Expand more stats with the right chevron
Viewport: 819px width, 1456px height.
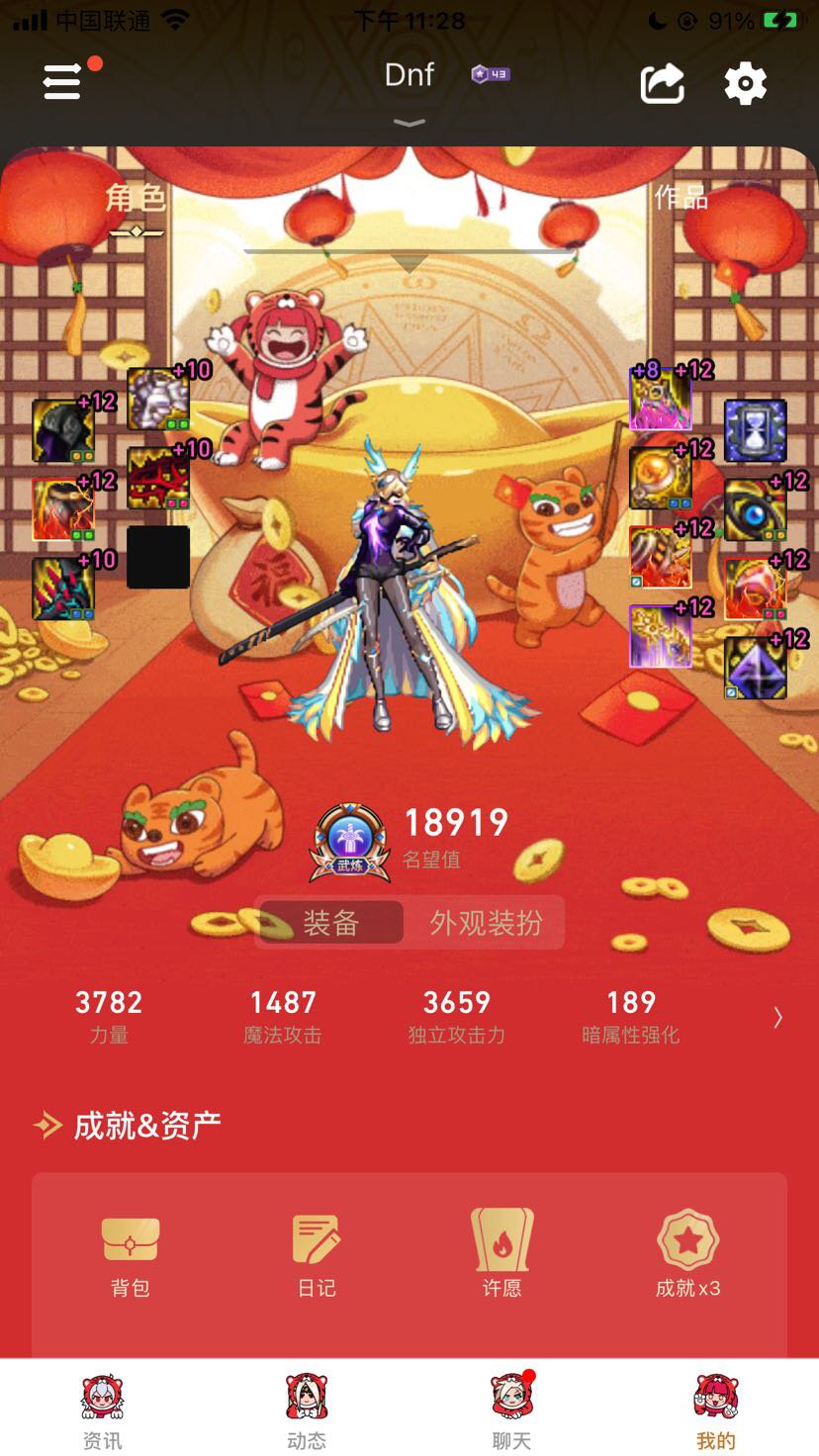pos(777,1017)
